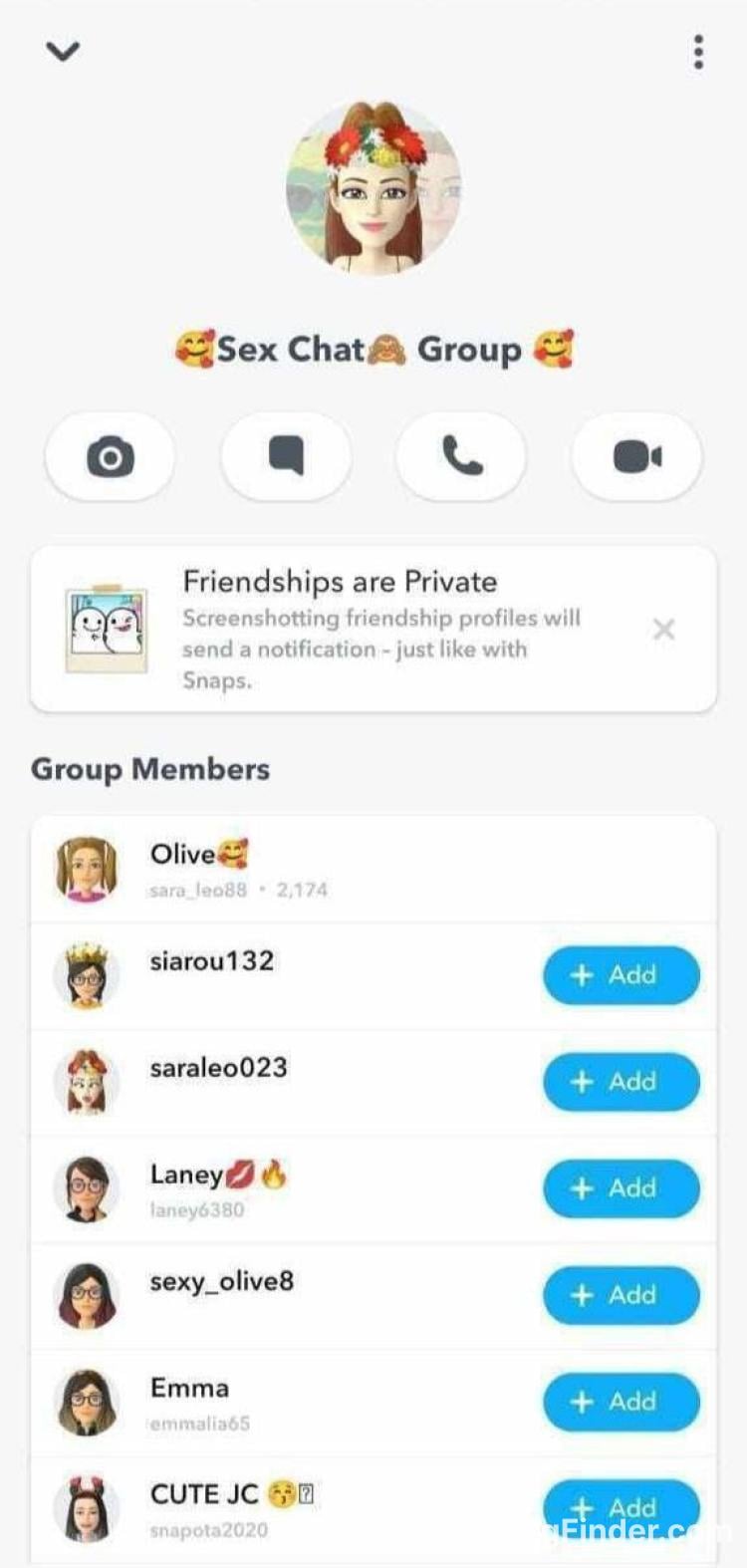Open the three-dot overflow menu
This screenshot has width=747, height=1568.
(699, 52)
